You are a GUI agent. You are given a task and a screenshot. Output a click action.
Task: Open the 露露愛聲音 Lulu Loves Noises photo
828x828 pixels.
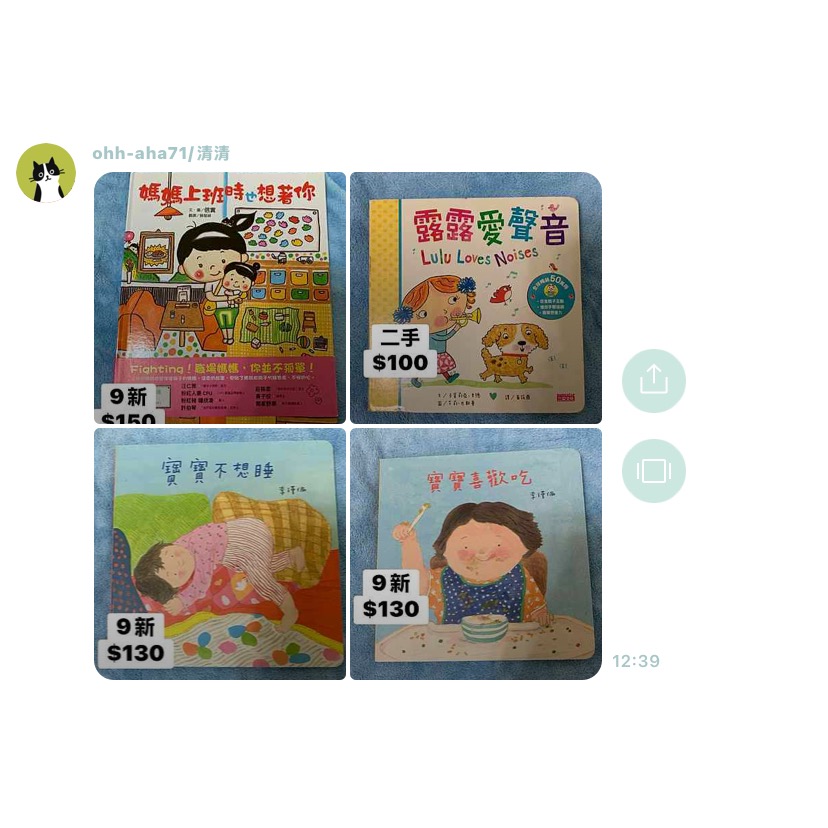click(x=476, y=297)
